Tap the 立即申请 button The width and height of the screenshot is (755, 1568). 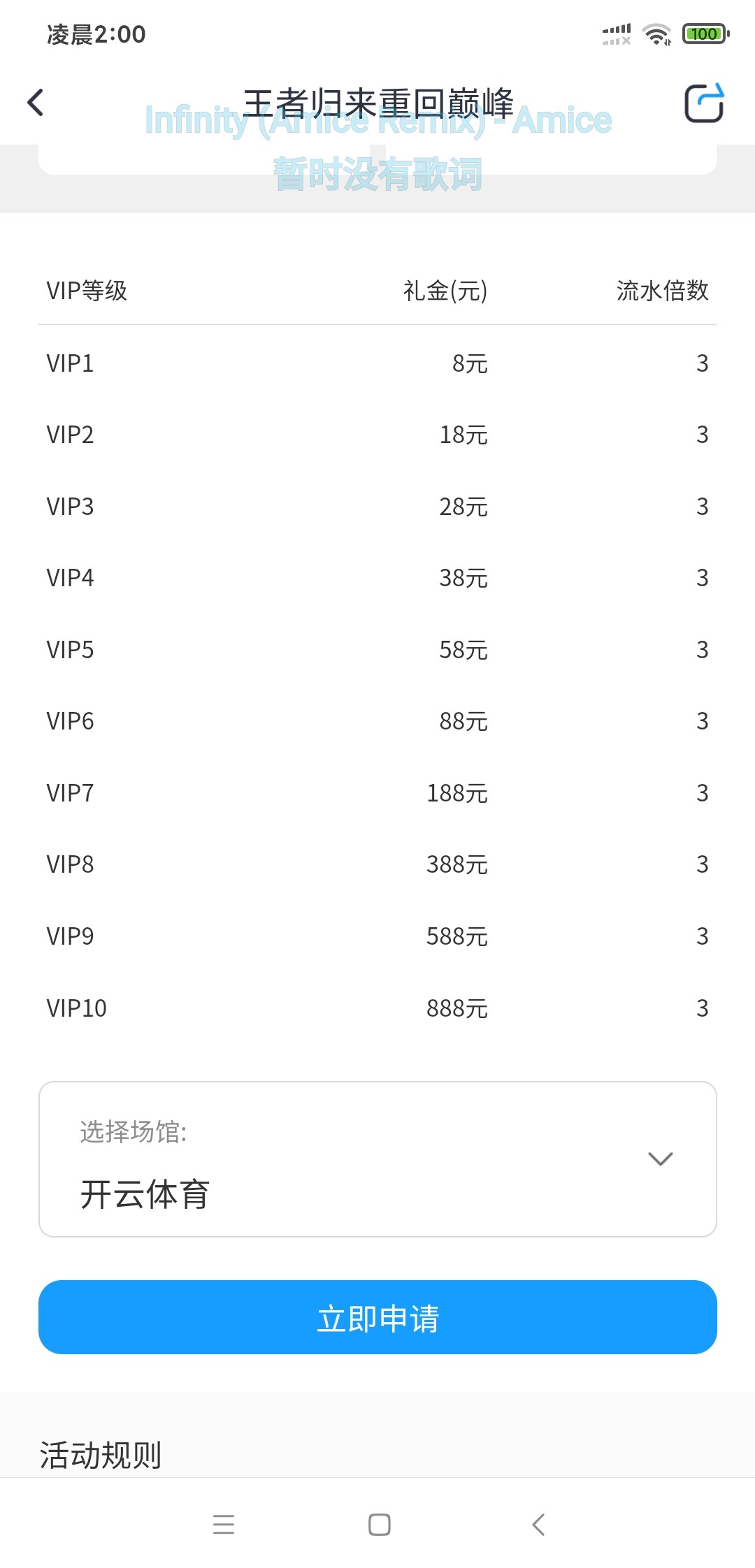377,1317
